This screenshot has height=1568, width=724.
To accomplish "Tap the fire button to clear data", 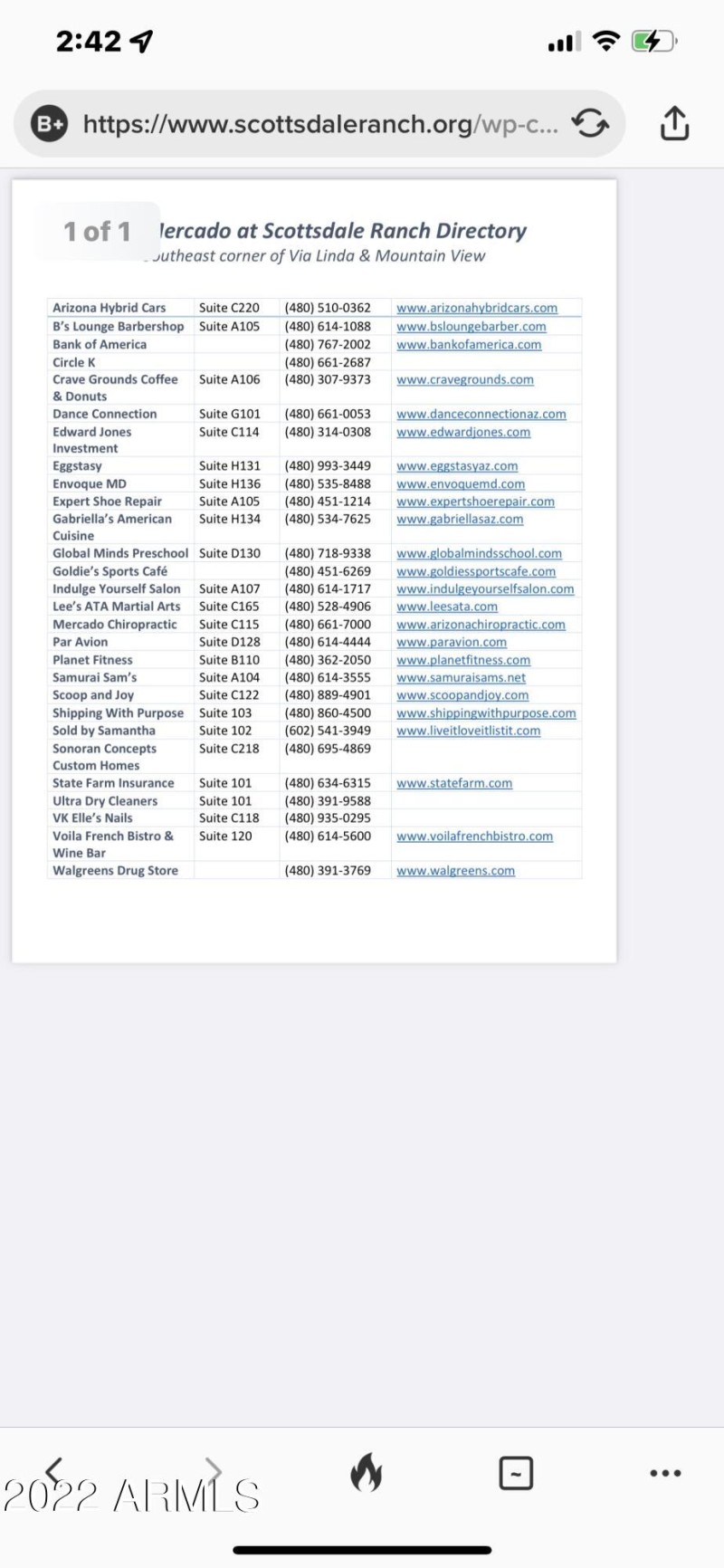I will coord(367,1472).
